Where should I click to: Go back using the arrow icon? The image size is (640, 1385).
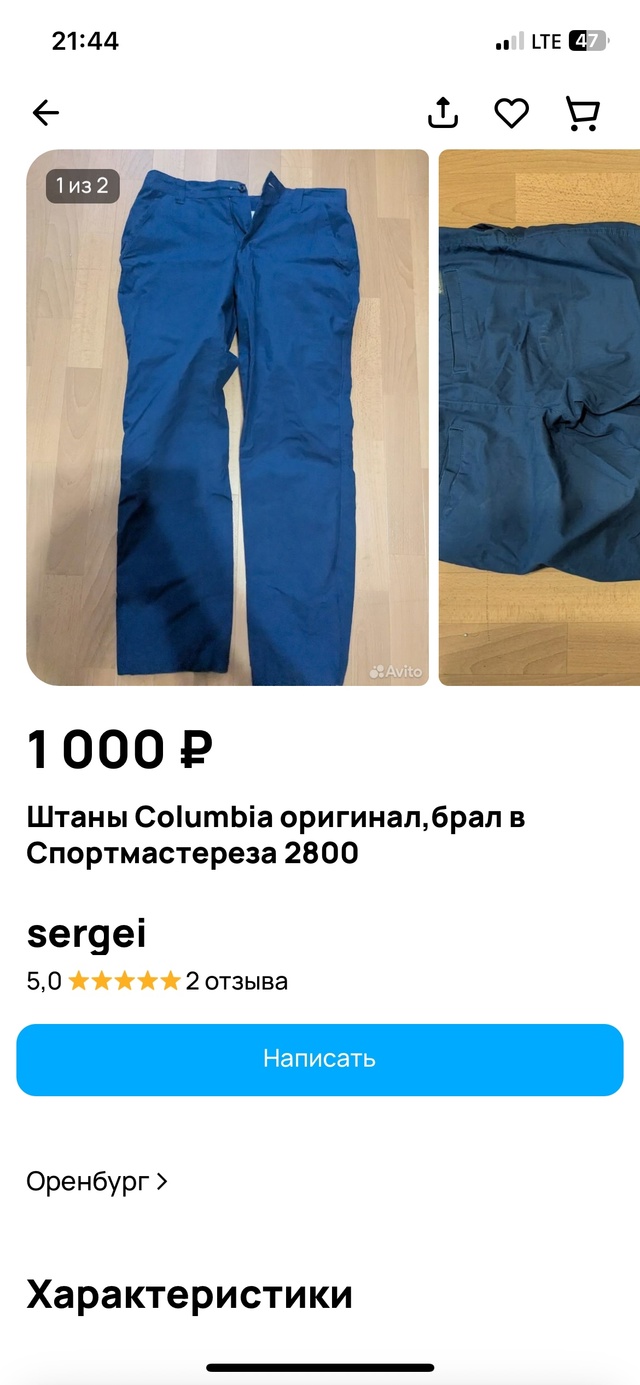click(46, 113)
